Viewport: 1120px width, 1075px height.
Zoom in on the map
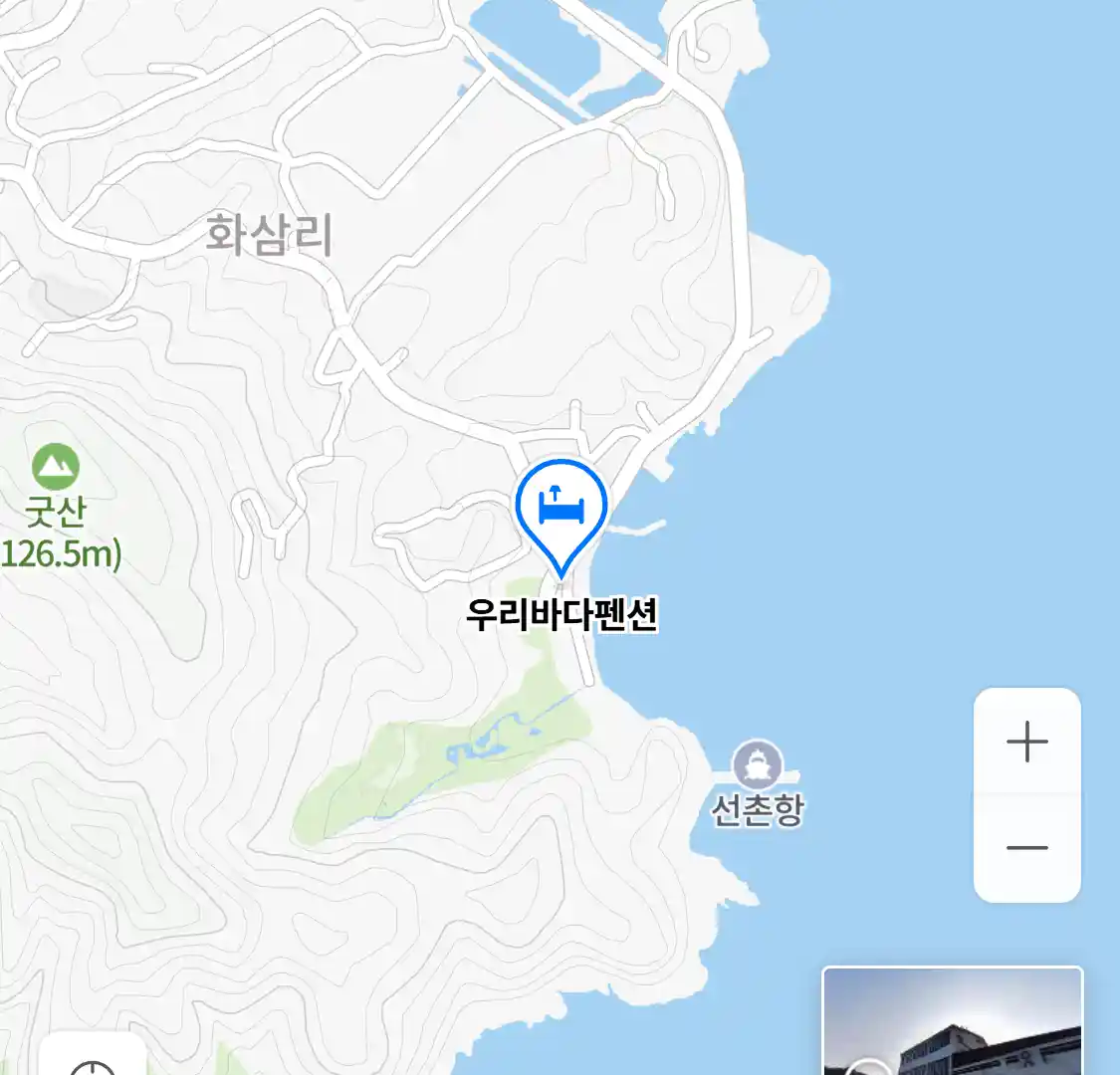click(x=1026, y=743)
